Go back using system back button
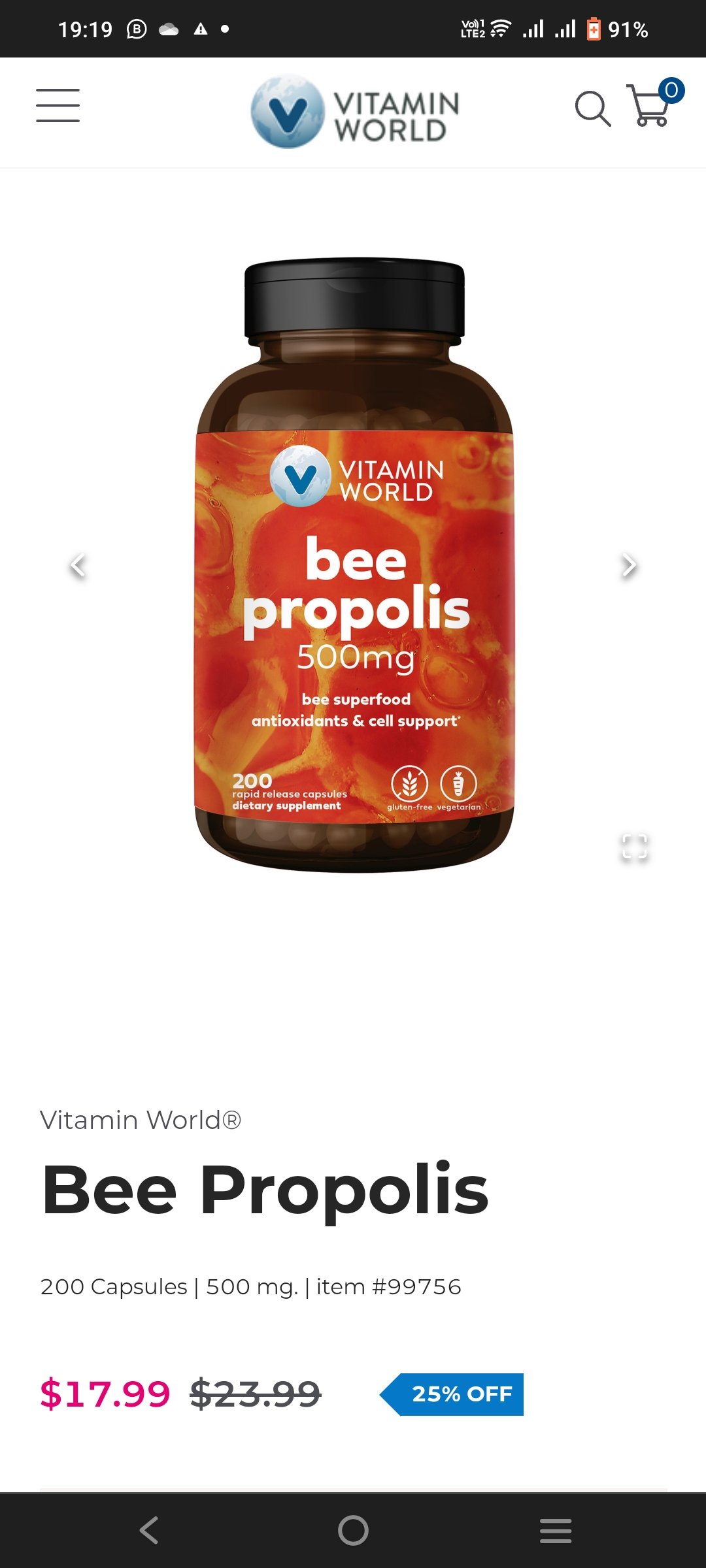 (x=150, y=1530)
